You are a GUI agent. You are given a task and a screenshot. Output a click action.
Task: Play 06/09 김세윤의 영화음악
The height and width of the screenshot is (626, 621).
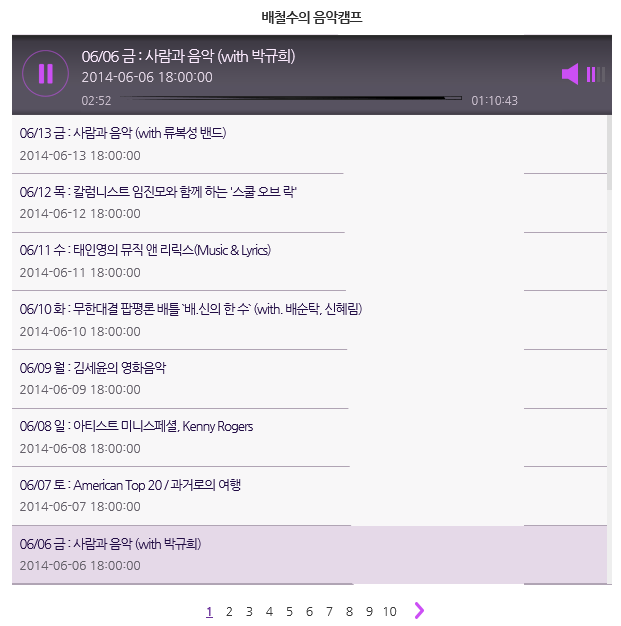93,368
